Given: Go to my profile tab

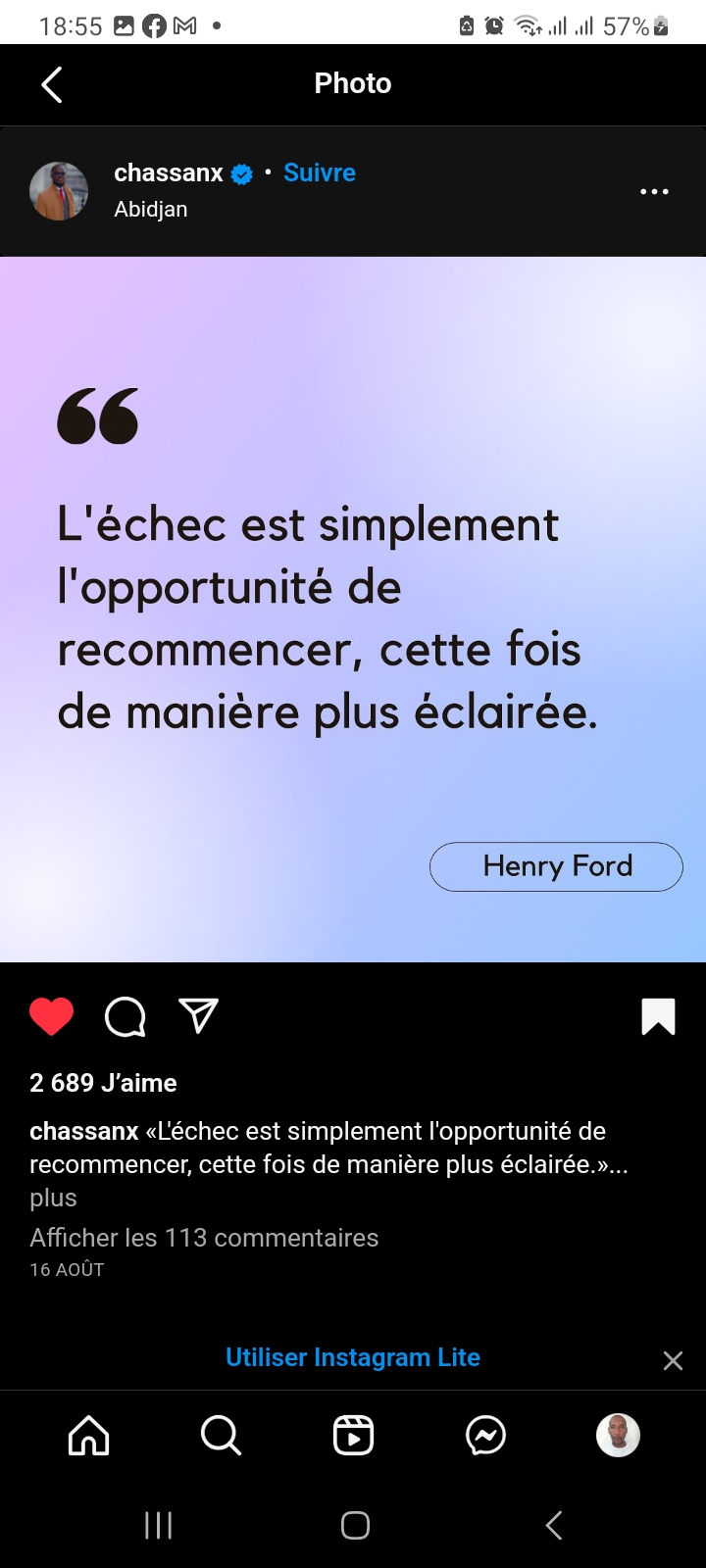Looking at the screenshot, I should pos(618,1436).
